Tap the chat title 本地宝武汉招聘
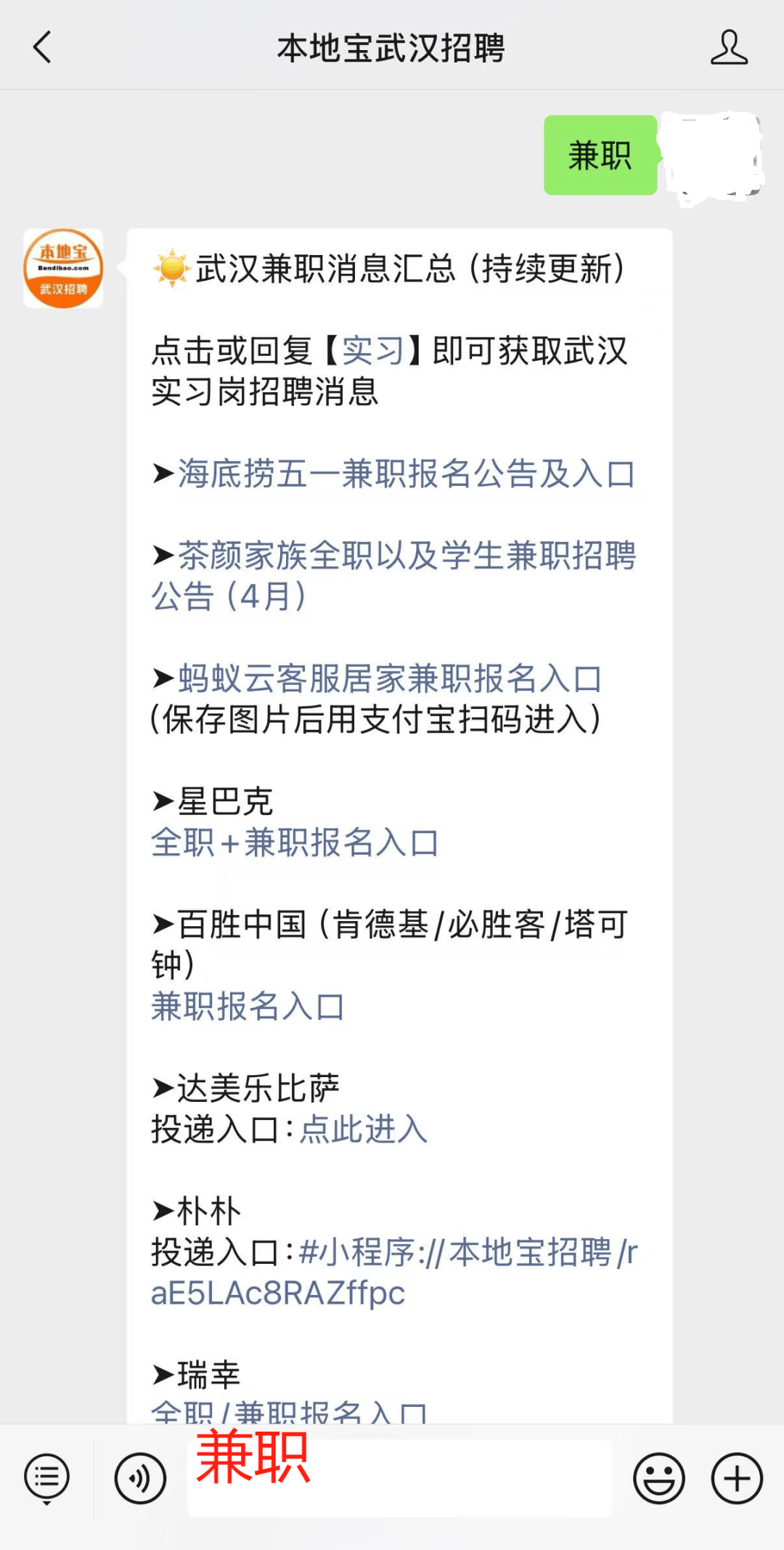784x1550 pixels. click(392, 46)
